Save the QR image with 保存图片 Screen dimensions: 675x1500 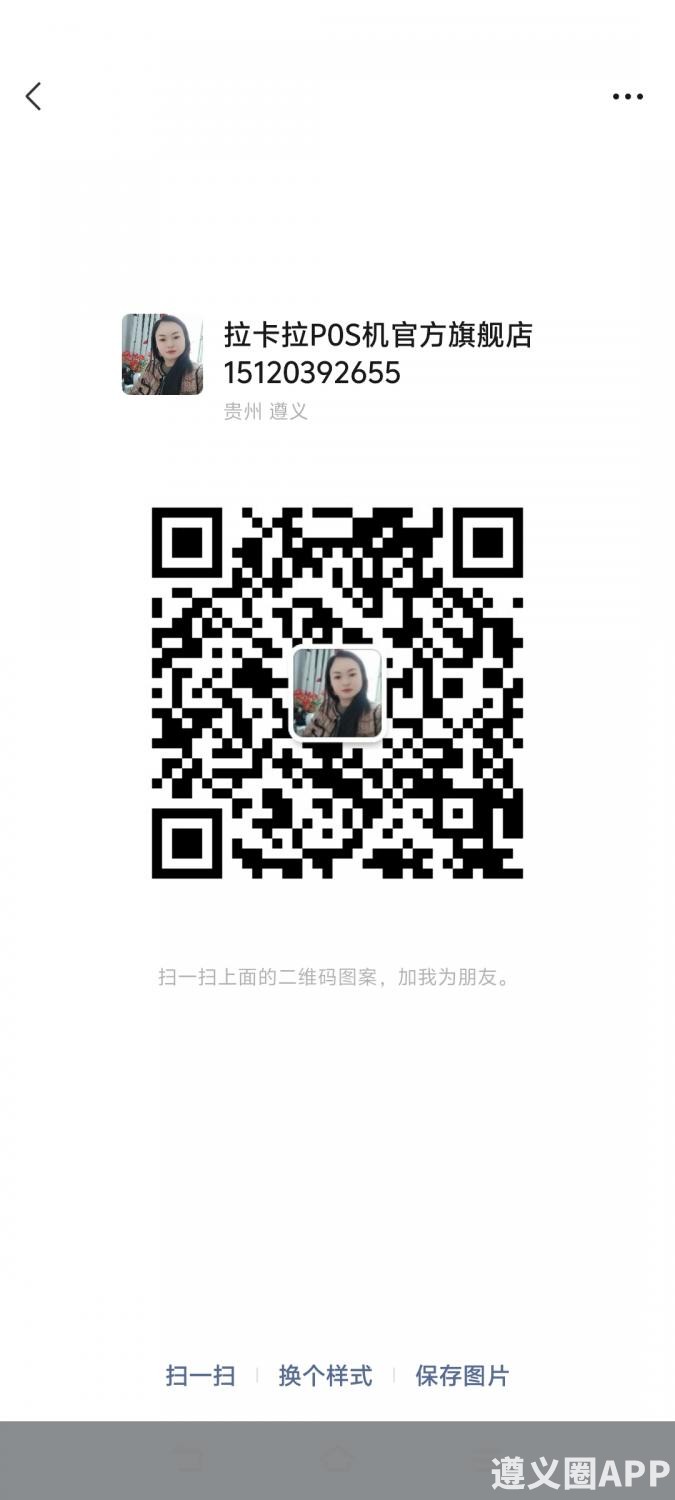pyautogui.click(x=462, y=1376)
